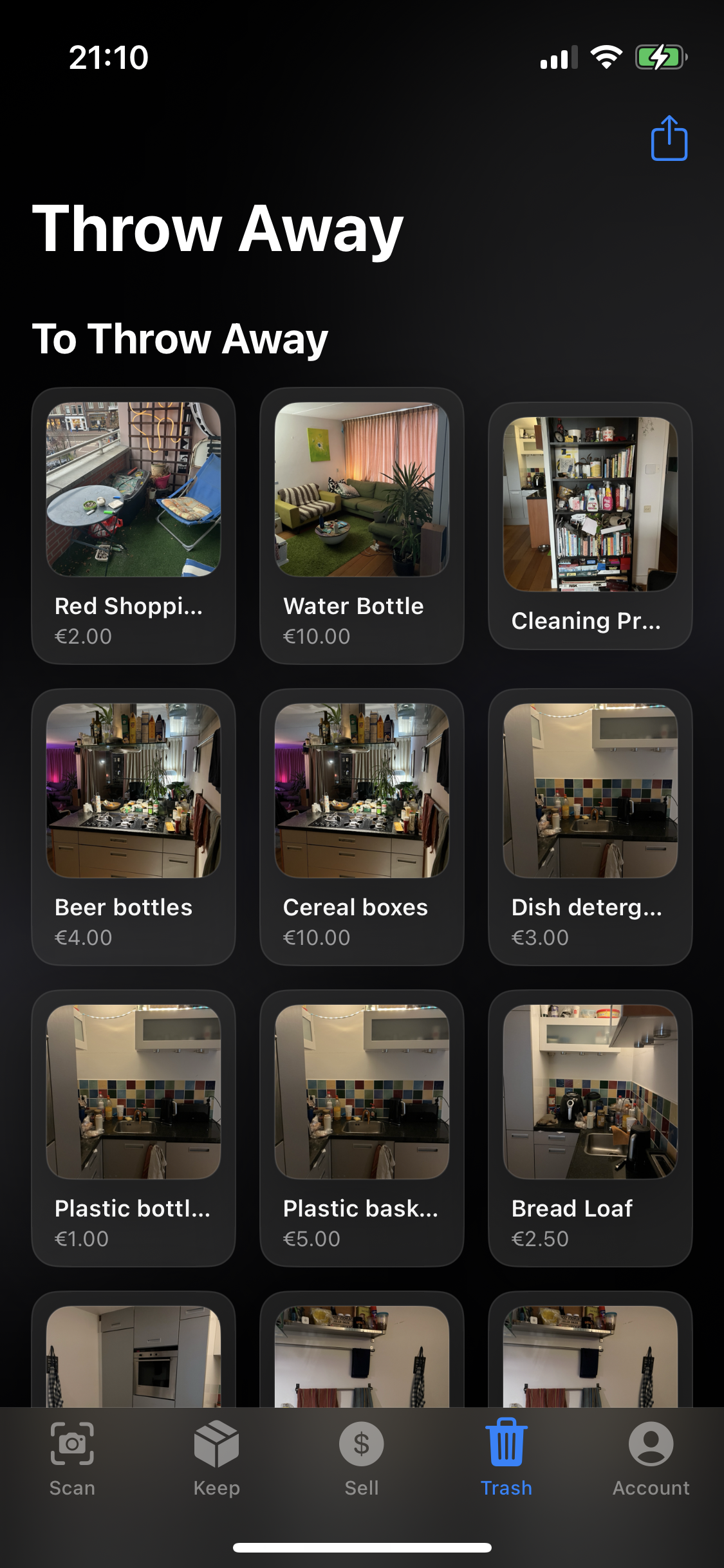The height and width of the screenshot is (1568, 724).
Task: Open the Red Shopping item card
Action: (x=134, y=525)
